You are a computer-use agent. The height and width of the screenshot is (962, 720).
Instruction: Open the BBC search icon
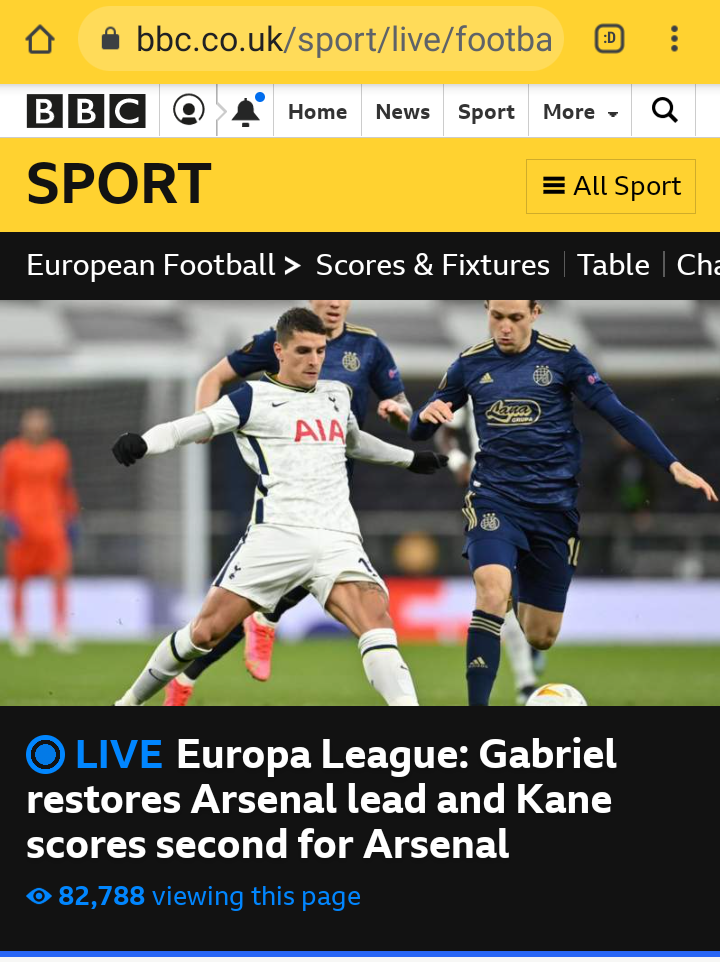(665, 111)
